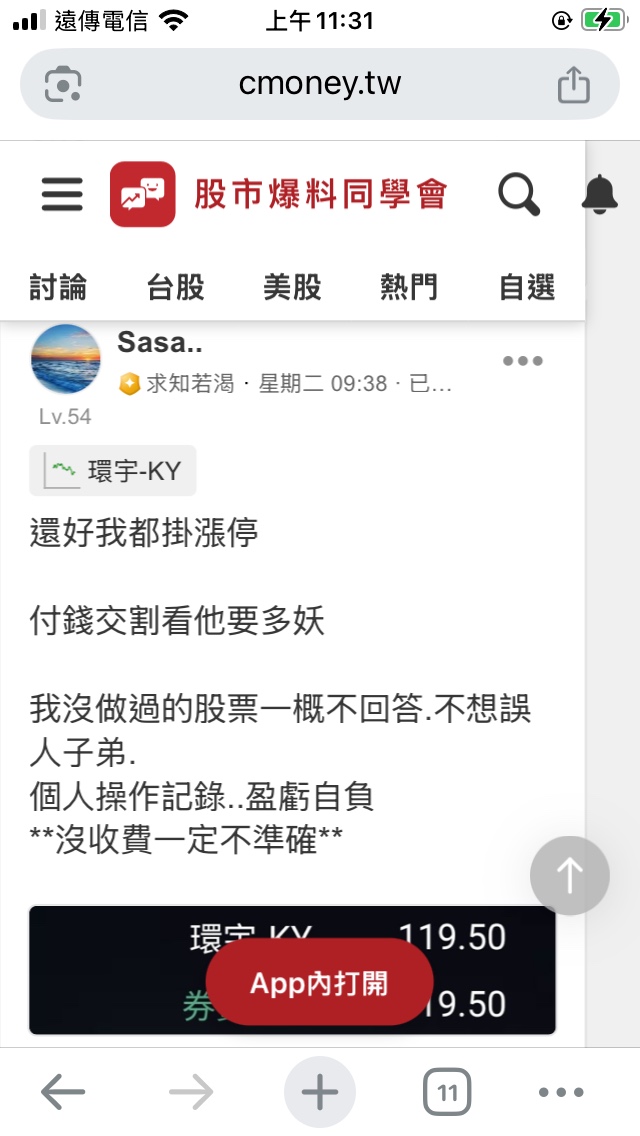This screenshot has height=1136, width=640.
Task: Switch to the 美股 tab
Action: pos(292,288)
